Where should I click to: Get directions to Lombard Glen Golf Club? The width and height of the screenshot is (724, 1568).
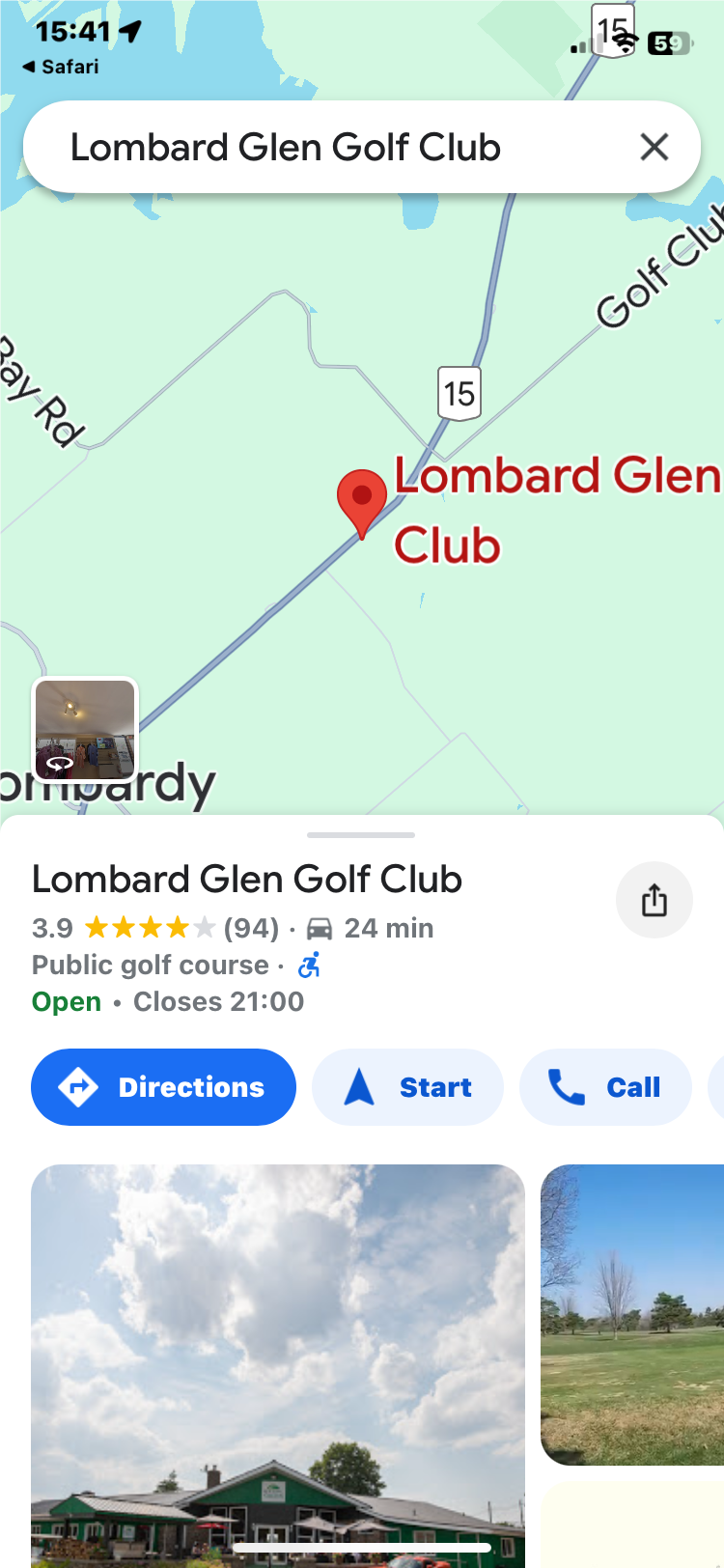tap(163, 1087)
